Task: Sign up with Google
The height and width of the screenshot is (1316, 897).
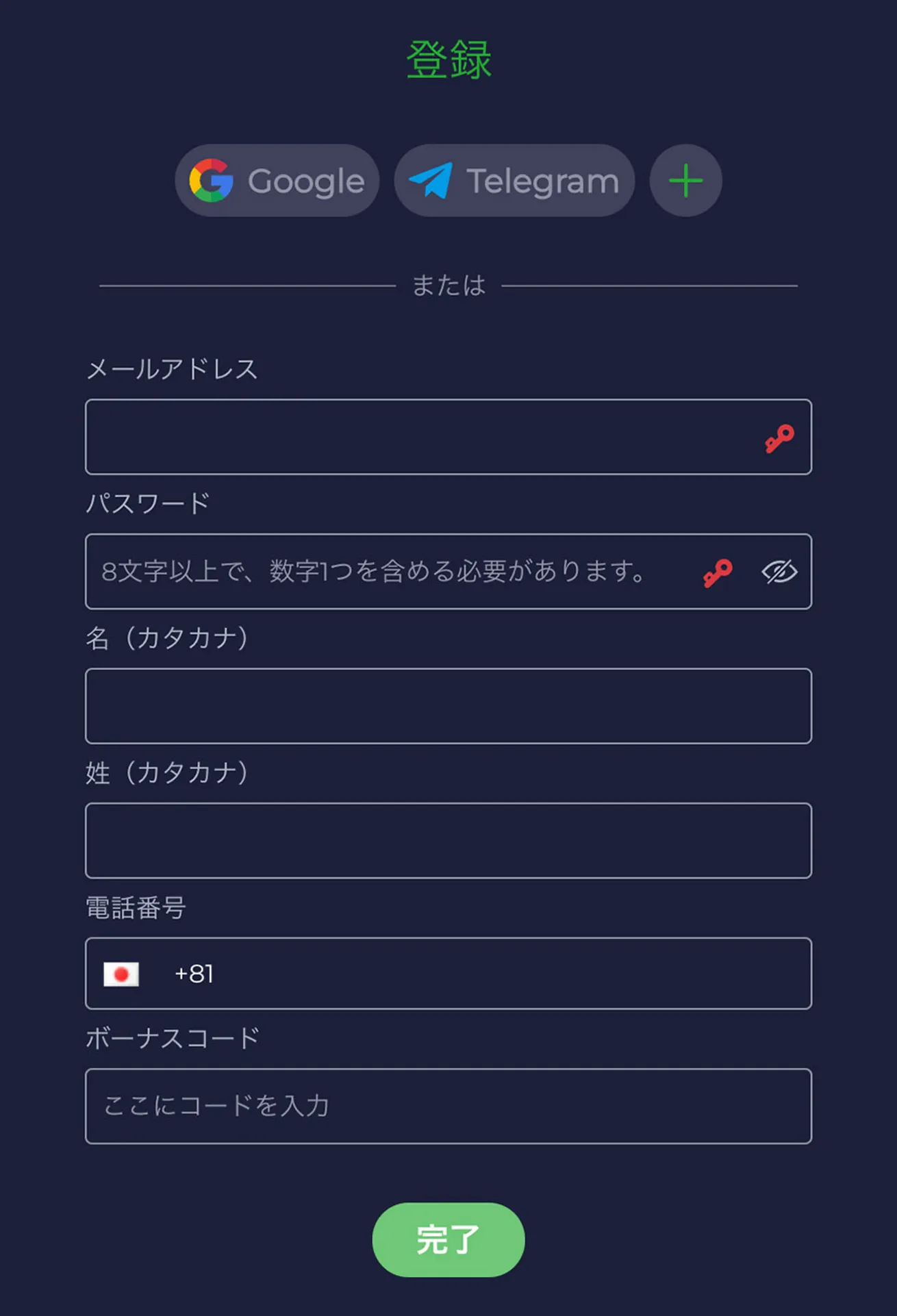Action: coord(277,180)
